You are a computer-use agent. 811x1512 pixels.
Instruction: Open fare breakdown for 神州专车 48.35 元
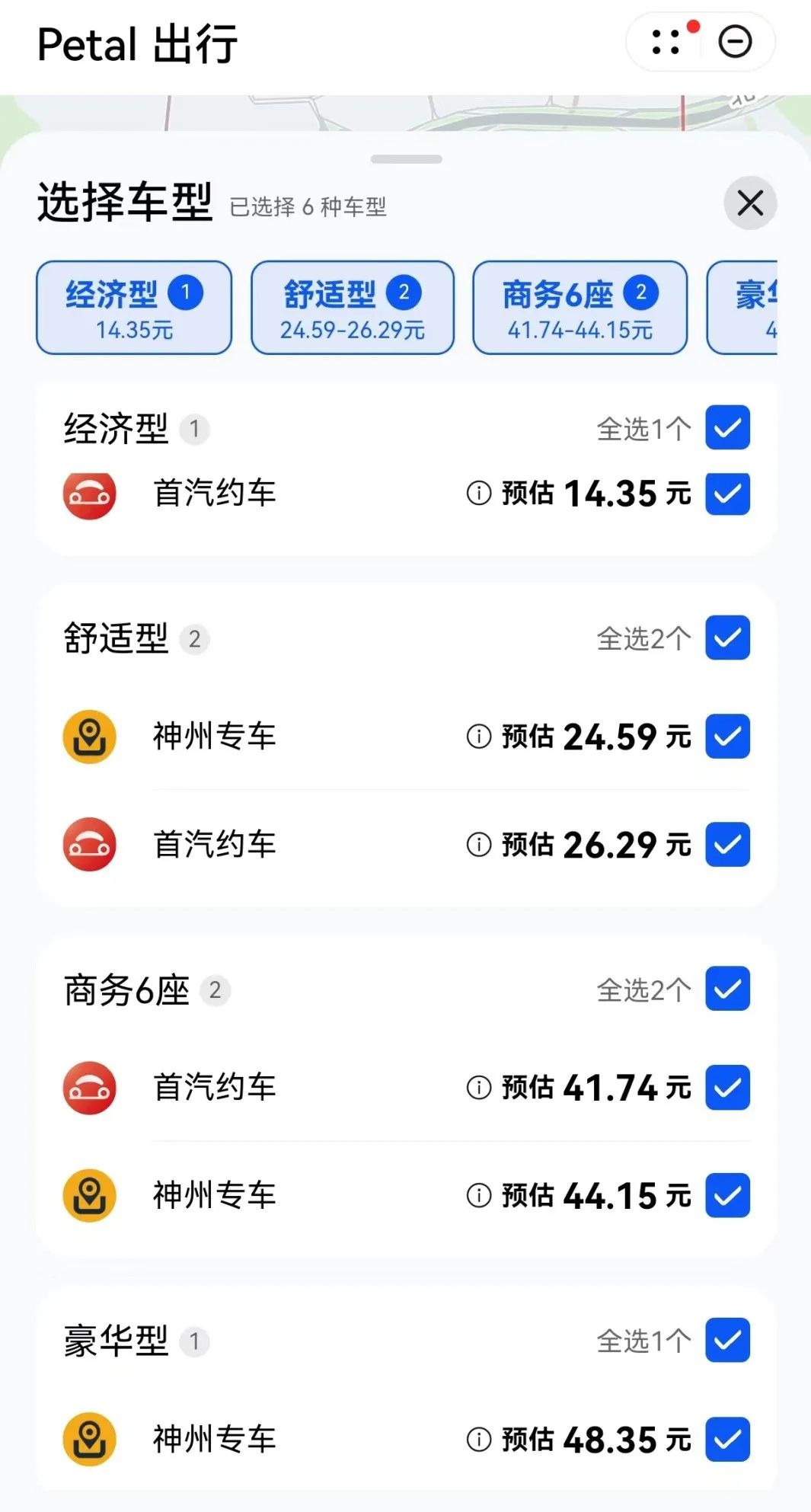tap(478, 1440)
